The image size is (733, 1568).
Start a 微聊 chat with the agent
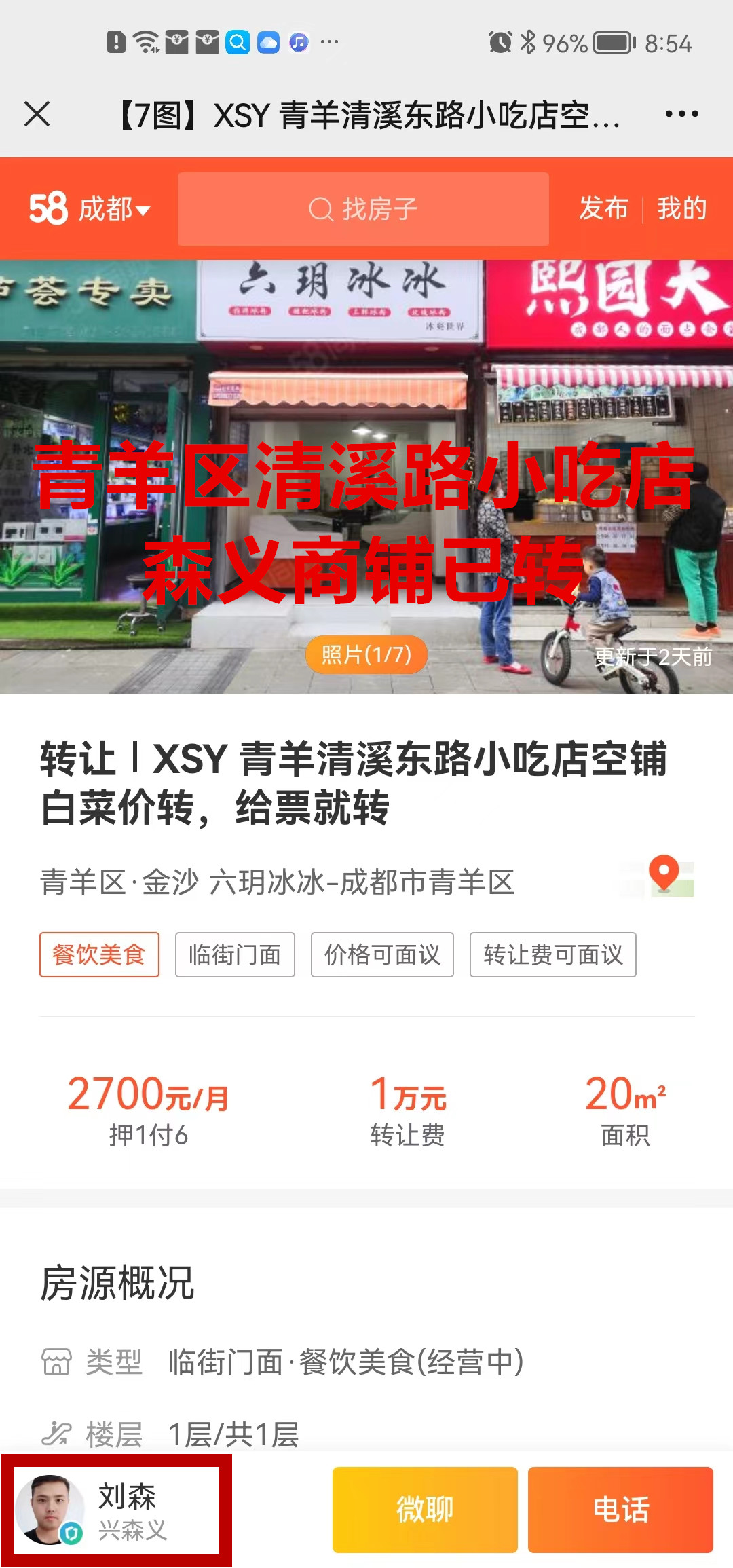tap(425, 1510)
